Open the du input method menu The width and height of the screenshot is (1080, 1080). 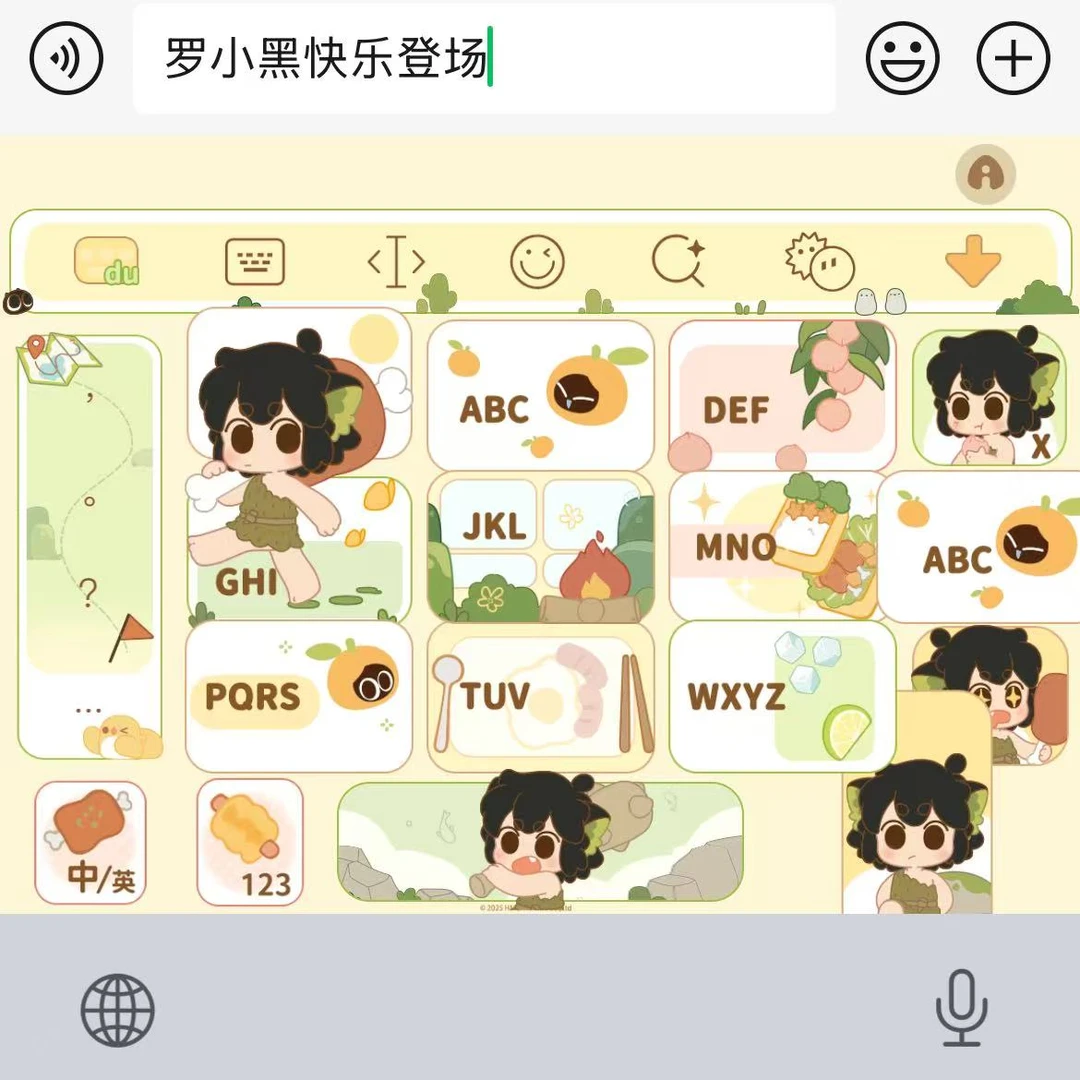106,261
